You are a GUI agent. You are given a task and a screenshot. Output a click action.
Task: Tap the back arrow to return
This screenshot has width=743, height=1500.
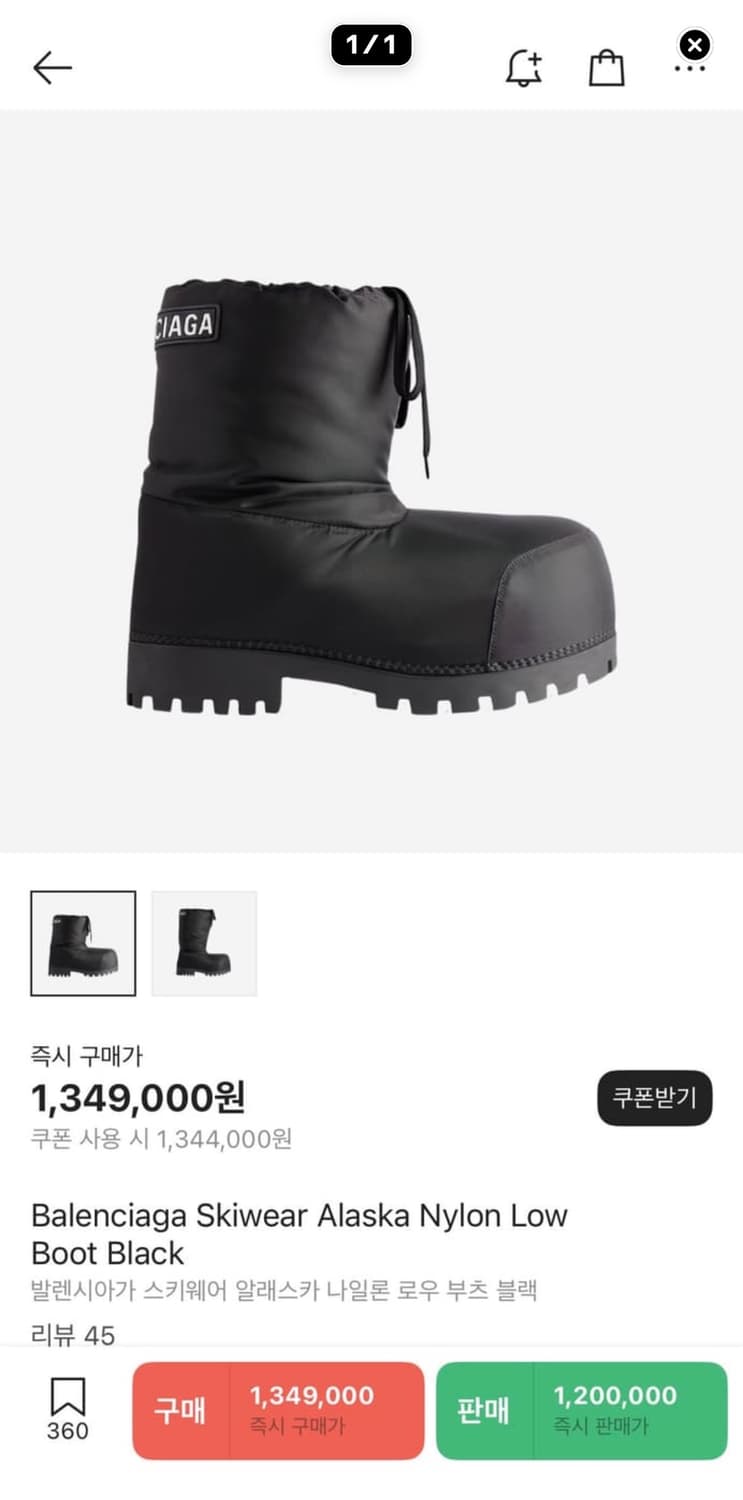pos(50,62)
